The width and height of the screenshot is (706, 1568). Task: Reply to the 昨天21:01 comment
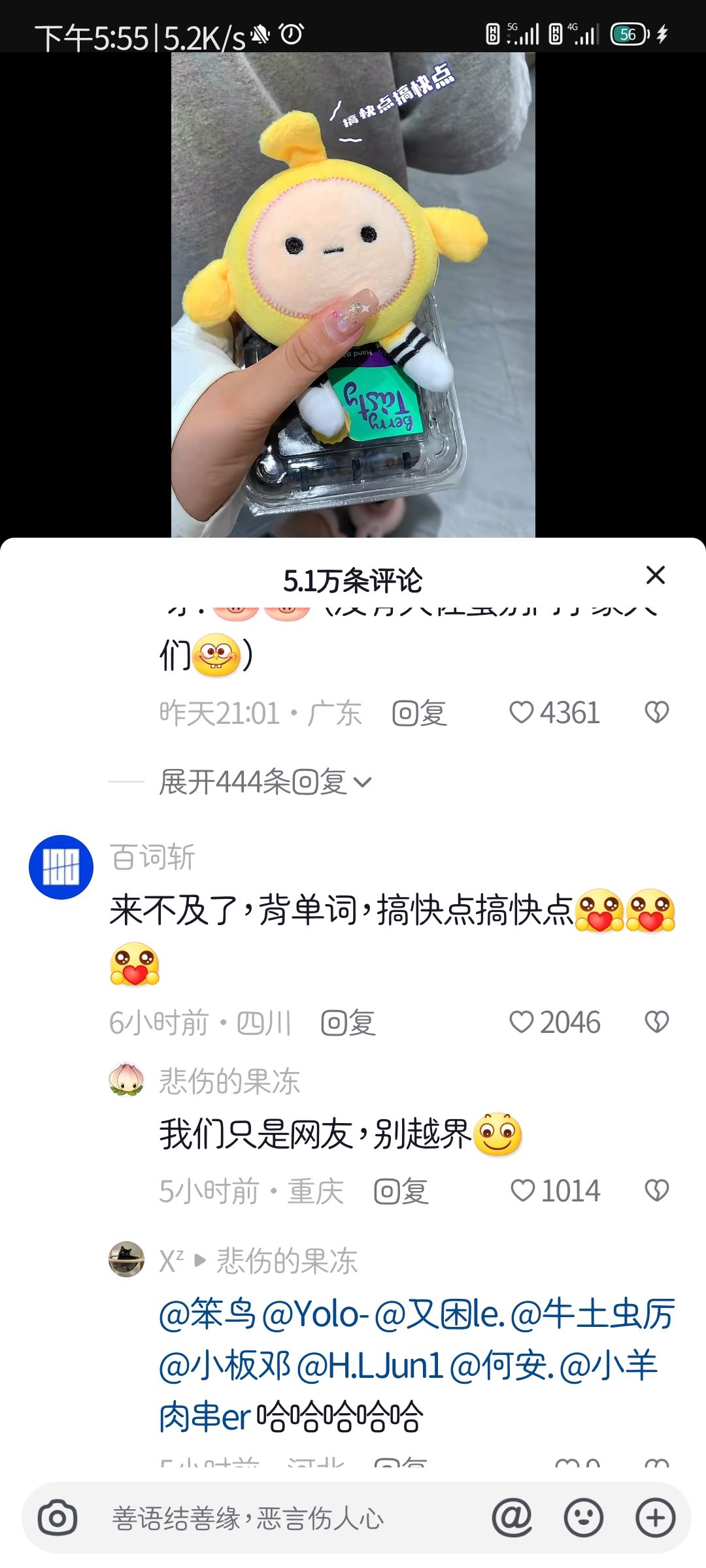pyautogui.click(x=420, y=713)
